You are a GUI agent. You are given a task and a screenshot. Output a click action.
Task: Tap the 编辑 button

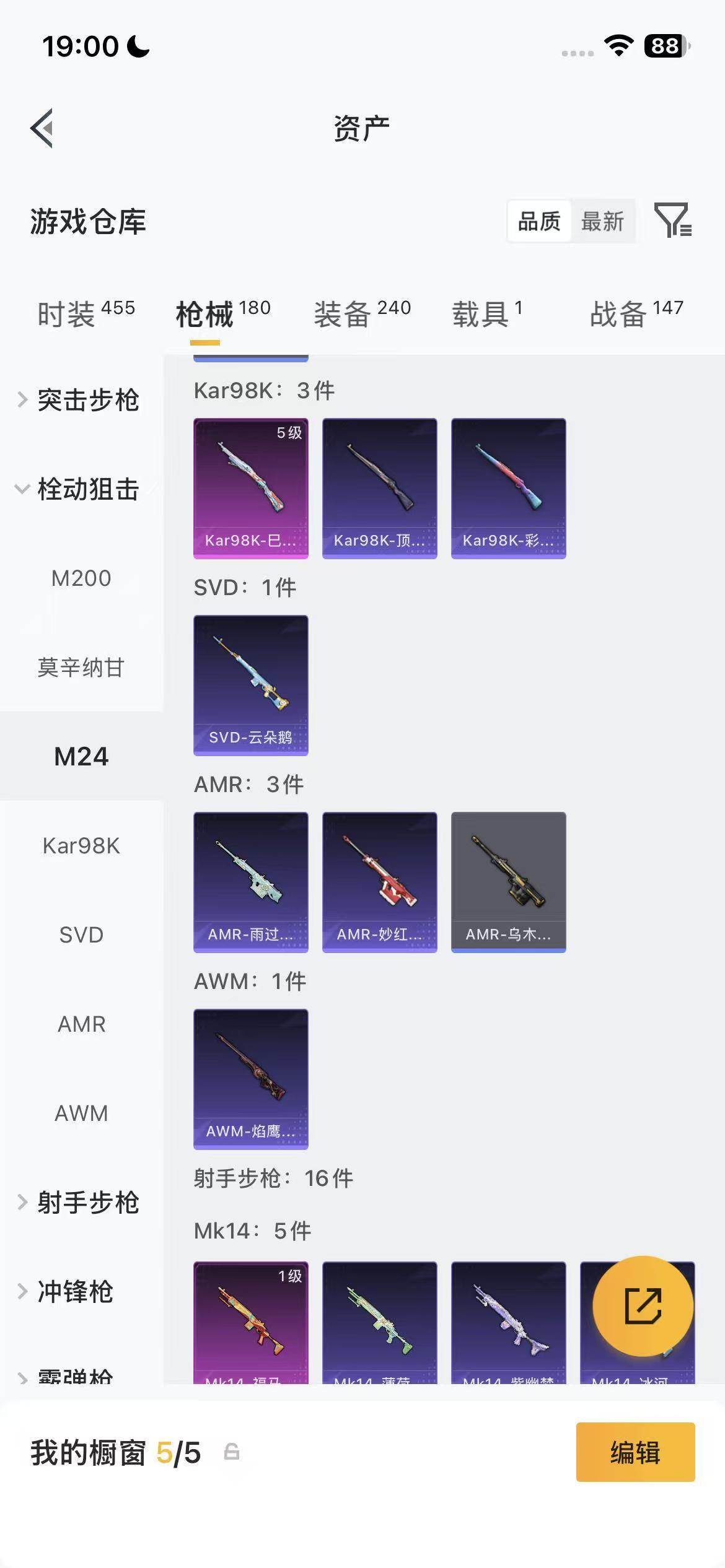click(x=636, y=1452)
